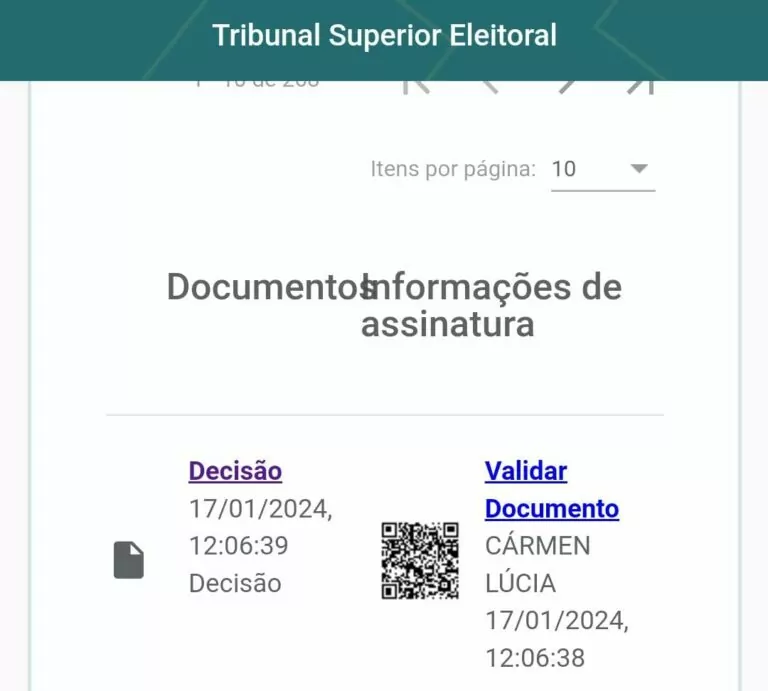Follow the Validar Documento link
768x691 pixels.
click(551, 490)
